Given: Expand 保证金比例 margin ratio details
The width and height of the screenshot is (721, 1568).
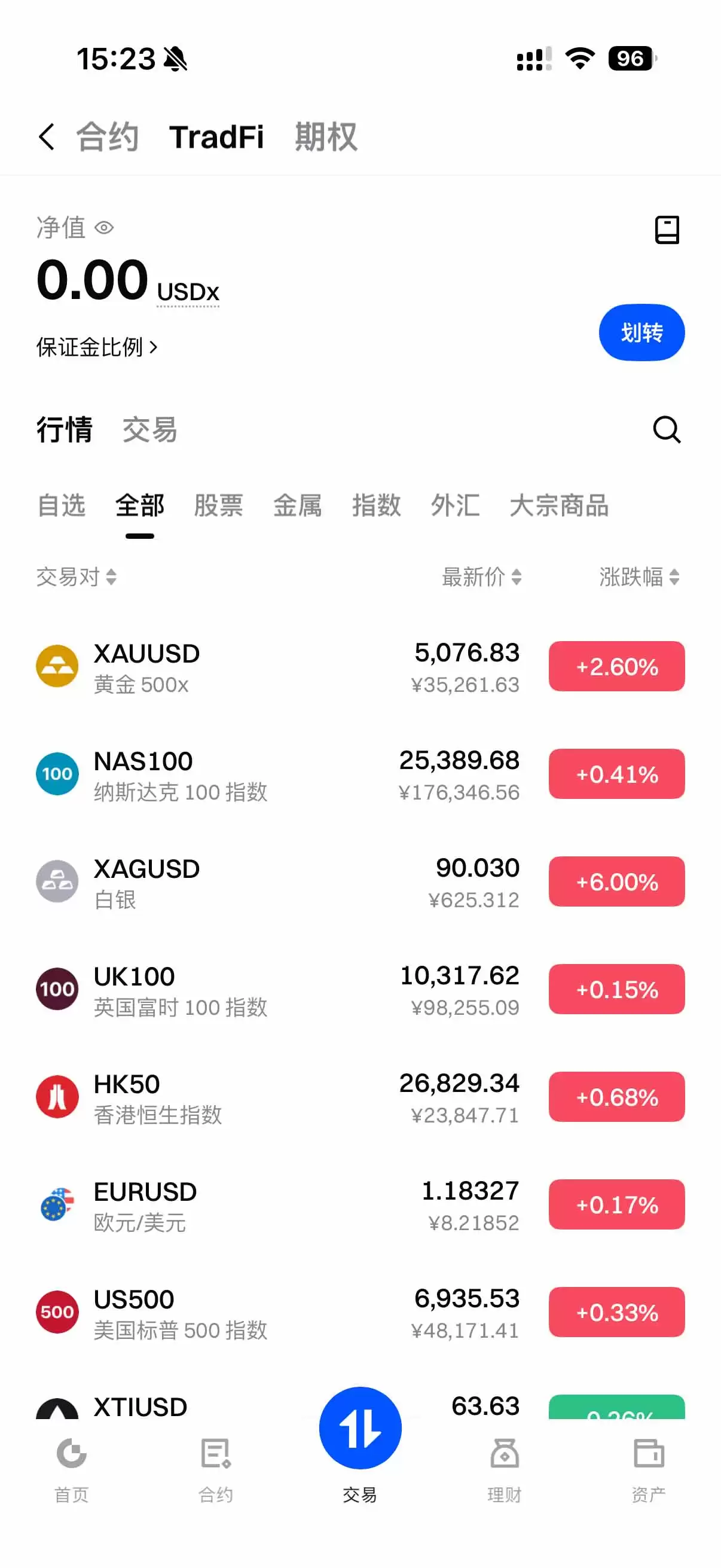Looking at the screenshot, I should coord(97,347).
